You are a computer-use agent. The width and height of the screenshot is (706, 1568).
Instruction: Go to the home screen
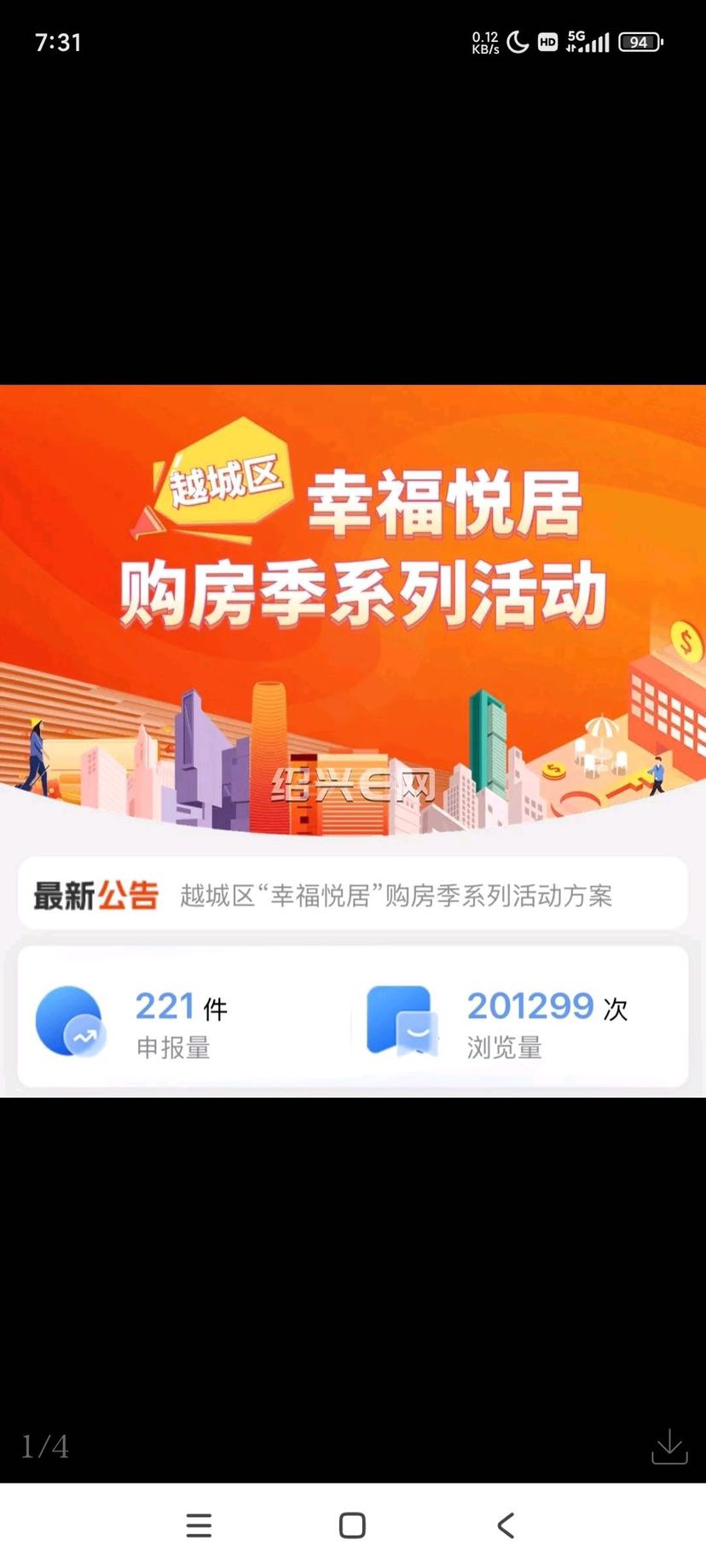352,1525
